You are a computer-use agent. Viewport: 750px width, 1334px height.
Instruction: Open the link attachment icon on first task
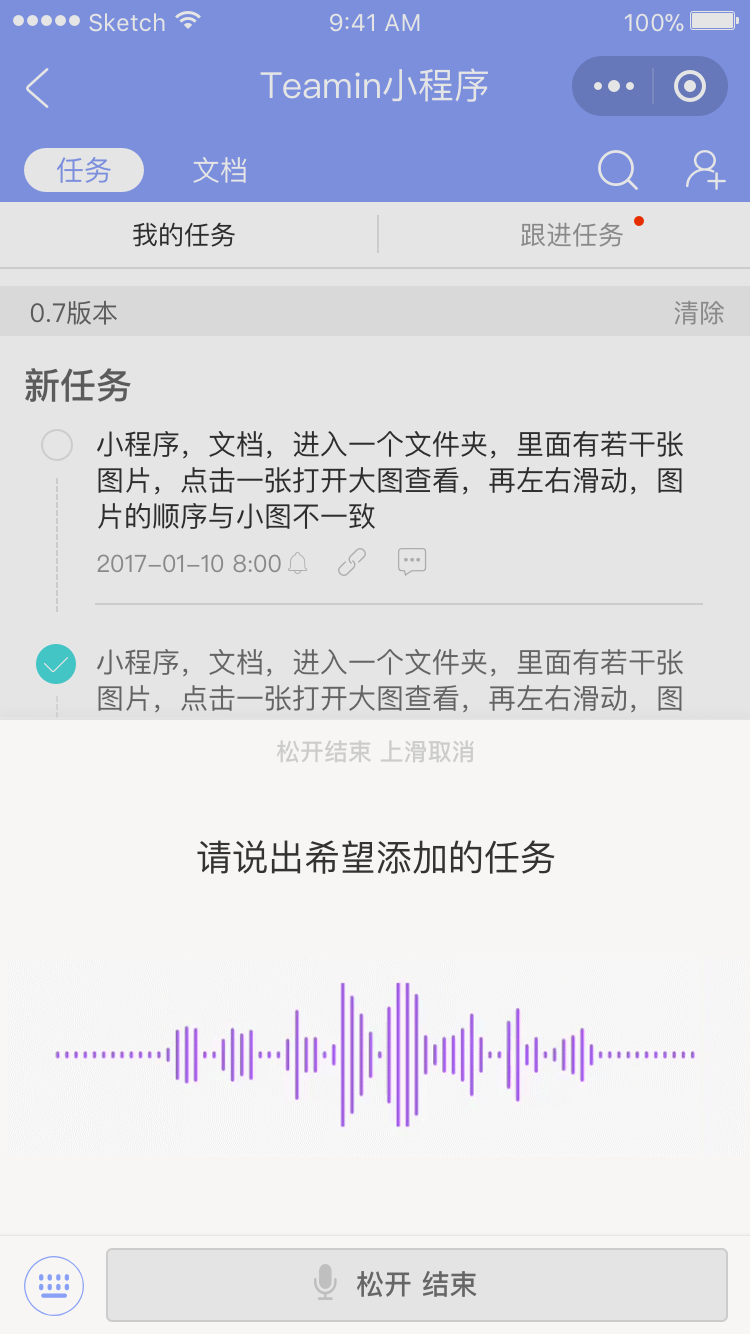(352, 562)
